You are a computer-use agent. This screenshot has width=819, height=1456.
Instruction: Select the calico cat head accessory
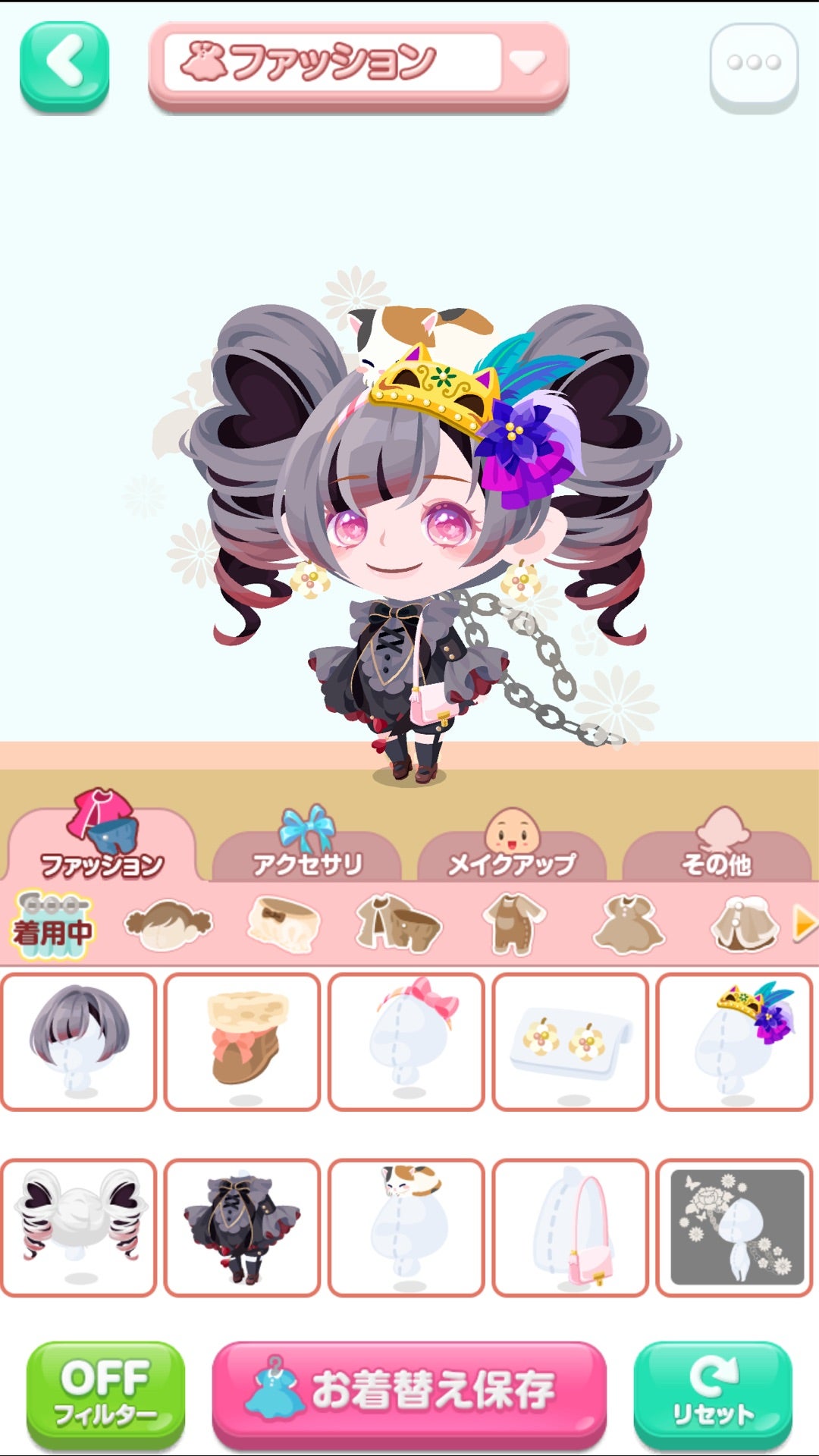407,1226
